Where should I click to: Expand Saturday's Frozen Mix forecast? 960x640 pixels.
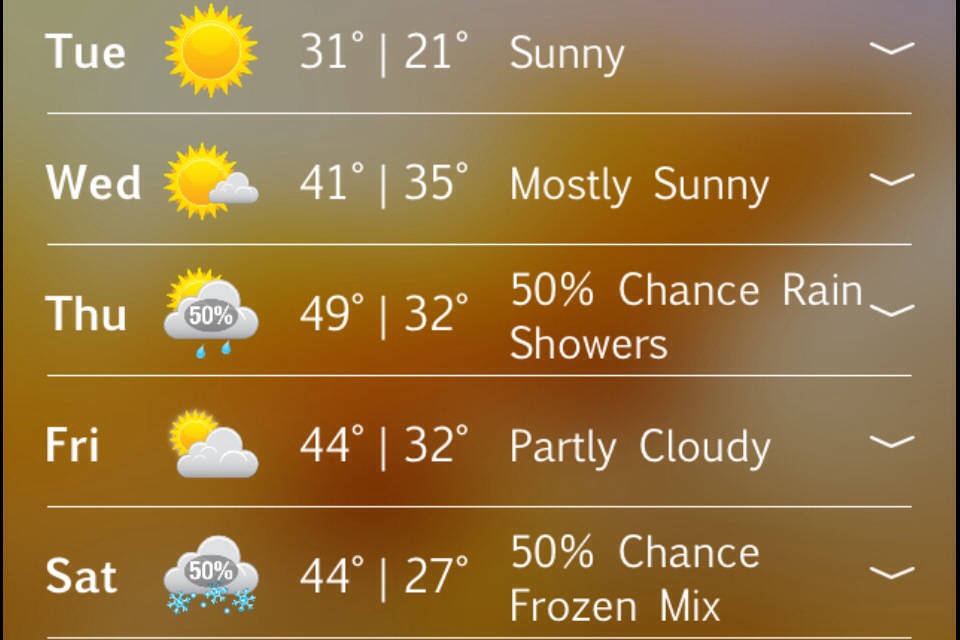pyautogui.click(x=891, y=572)
